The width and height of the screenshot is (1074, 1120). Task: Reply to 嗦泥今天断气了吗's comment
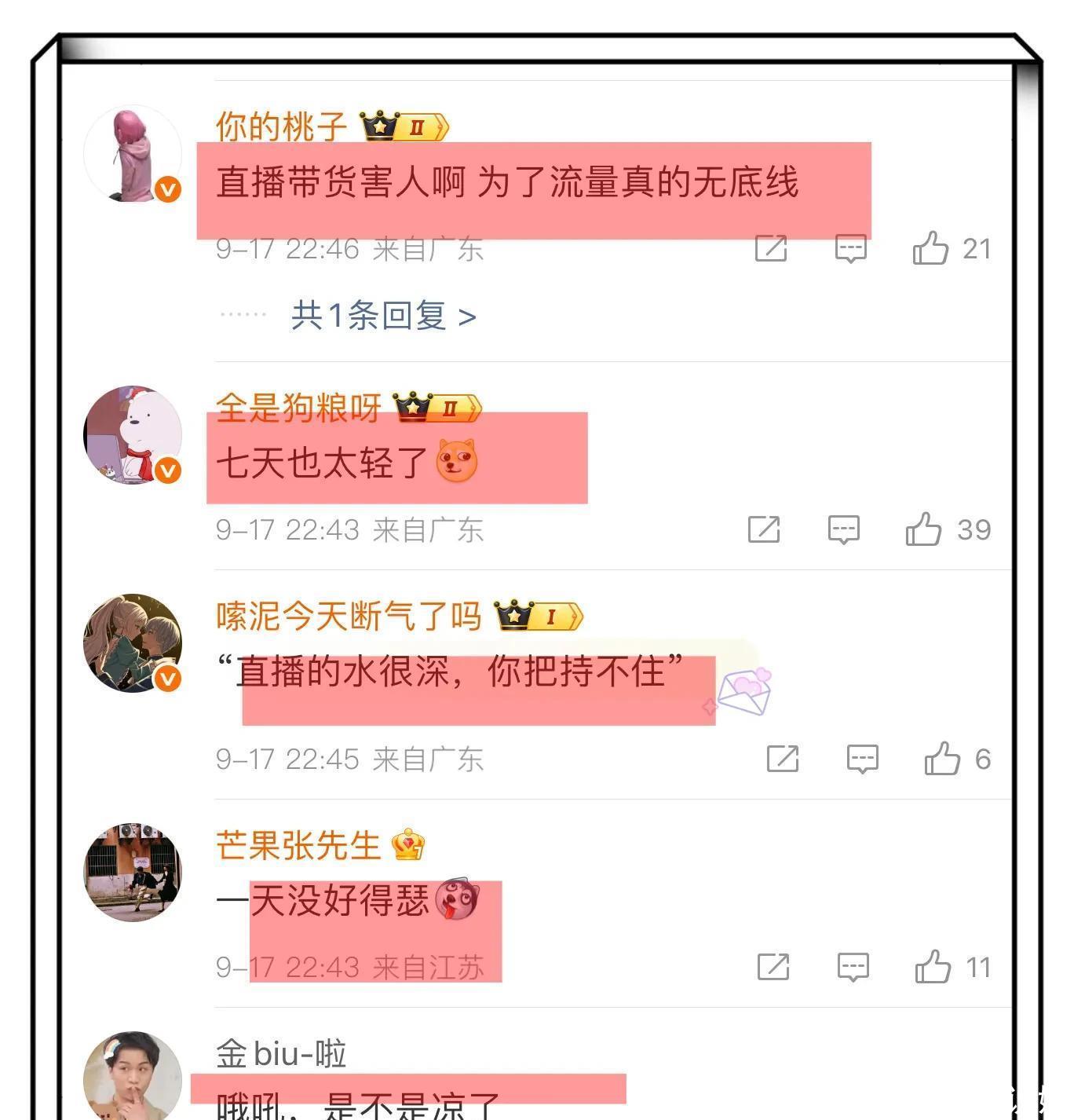862,759
